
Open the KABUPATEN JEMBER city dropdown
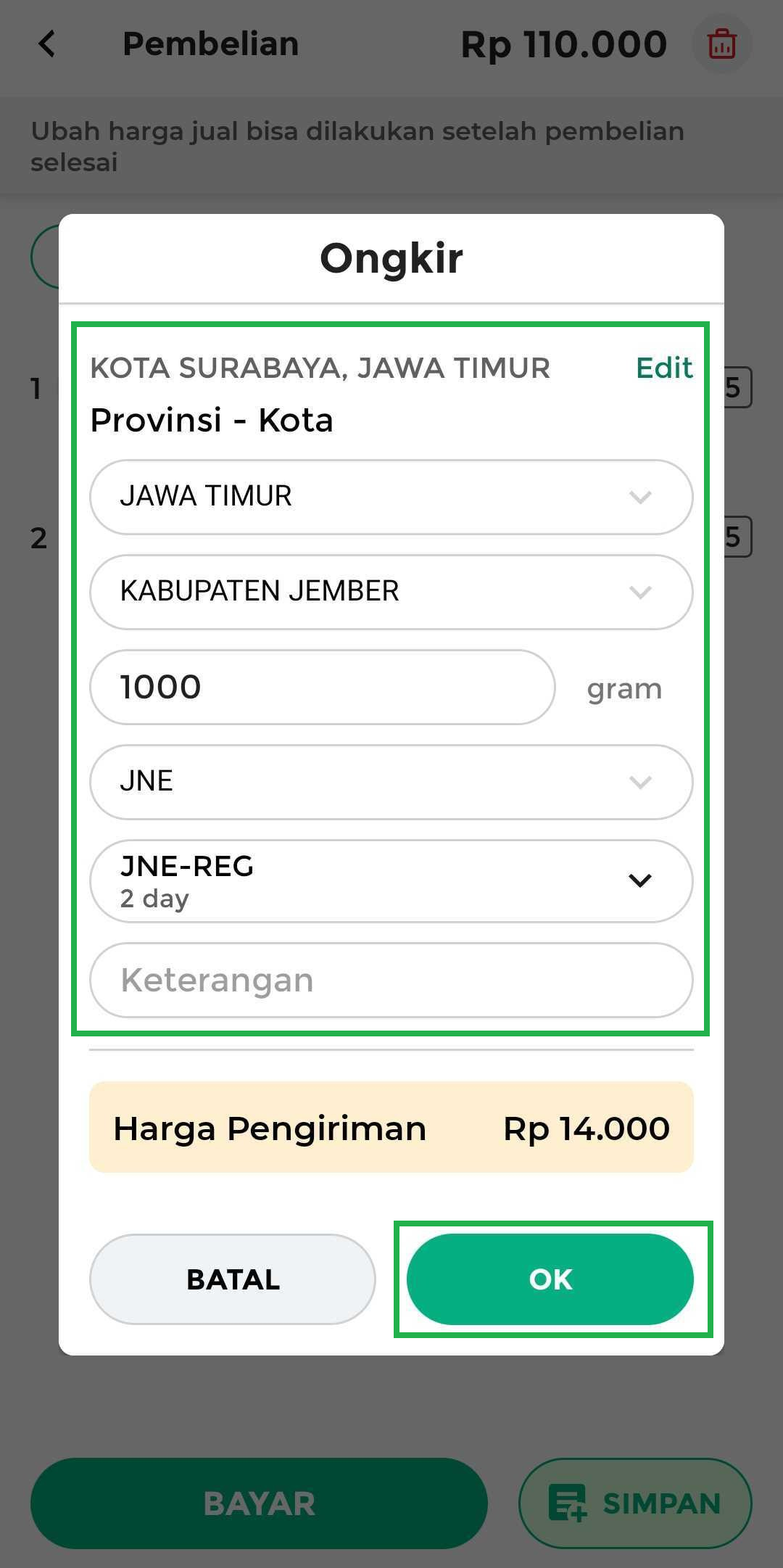[391, 592]
